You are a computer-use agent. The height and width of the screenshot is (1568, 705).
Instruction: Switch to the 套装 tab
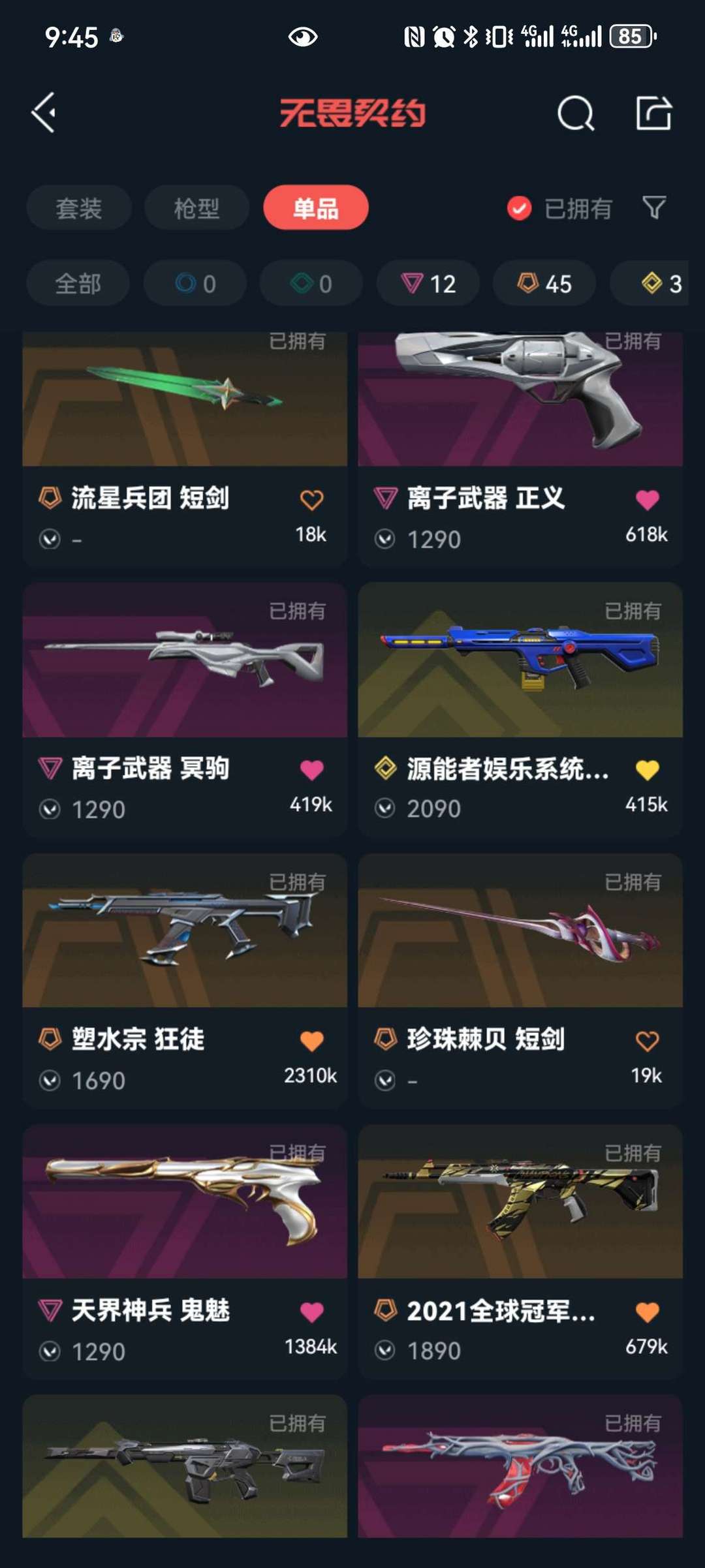point(79,208)
